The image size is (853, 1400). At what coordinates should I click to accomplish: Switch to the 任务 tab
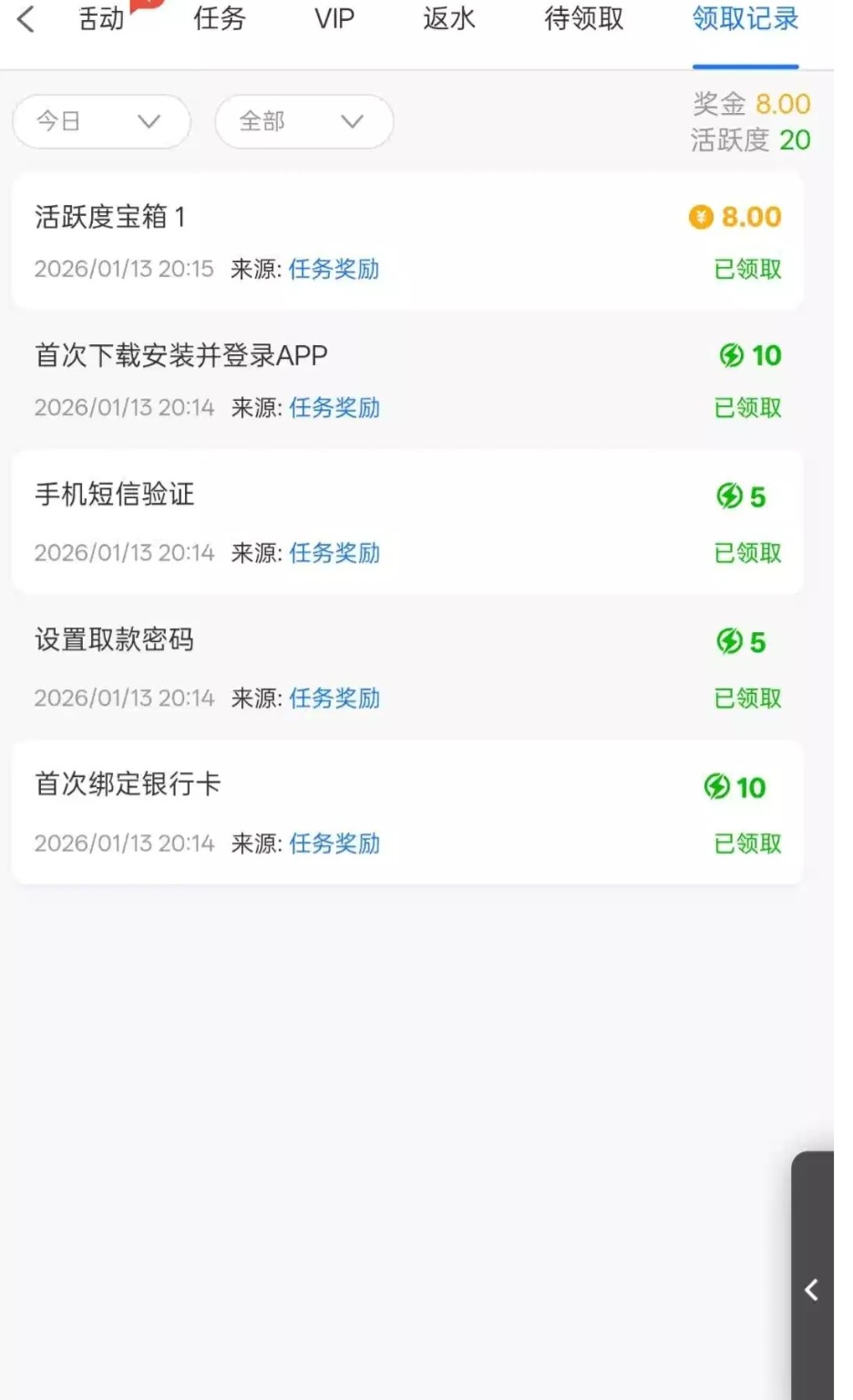pyautogui.click(x=220, y=19)
